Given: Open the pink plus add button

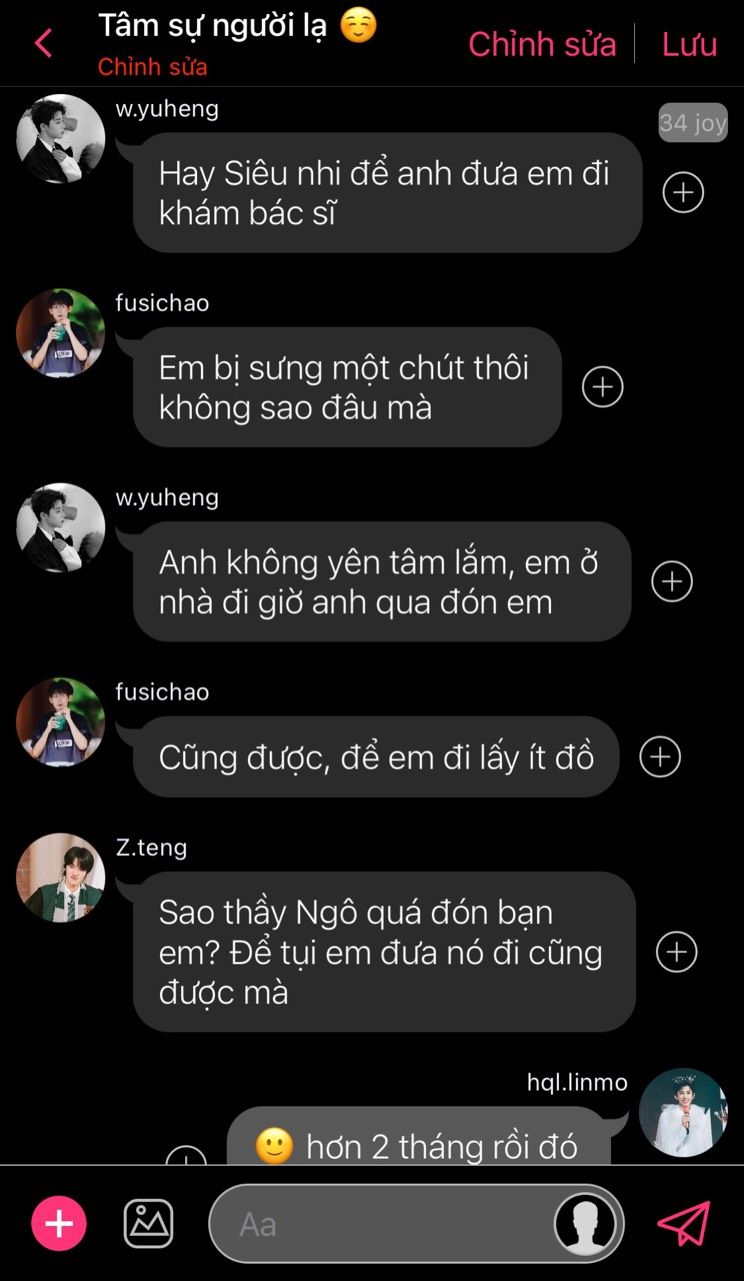Looking at the screenshot, I should [59, 1224].
